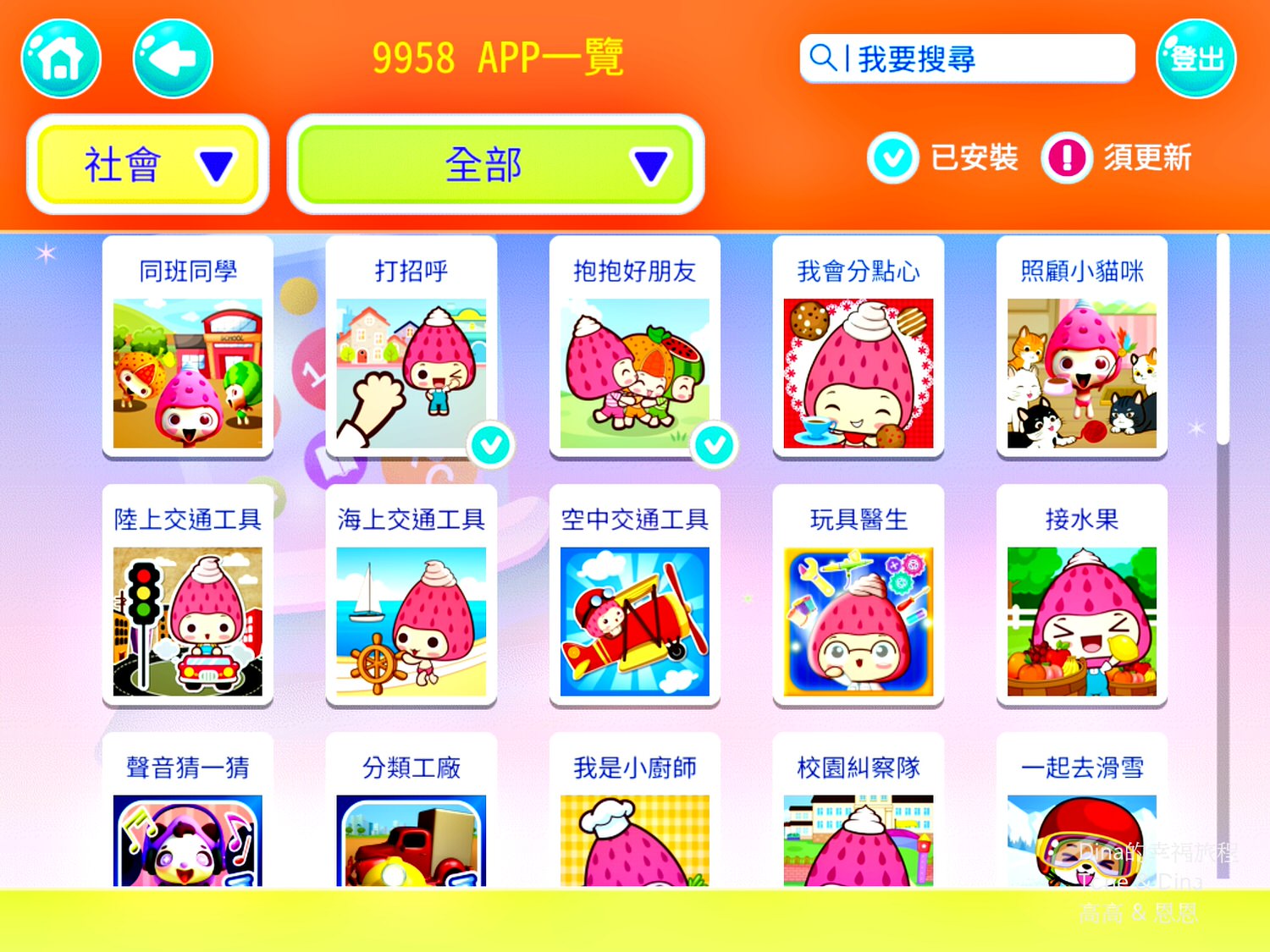Open the 照顧小貓咪 app
This screenshot has width=1270, height=952.
pos(1082,372)
